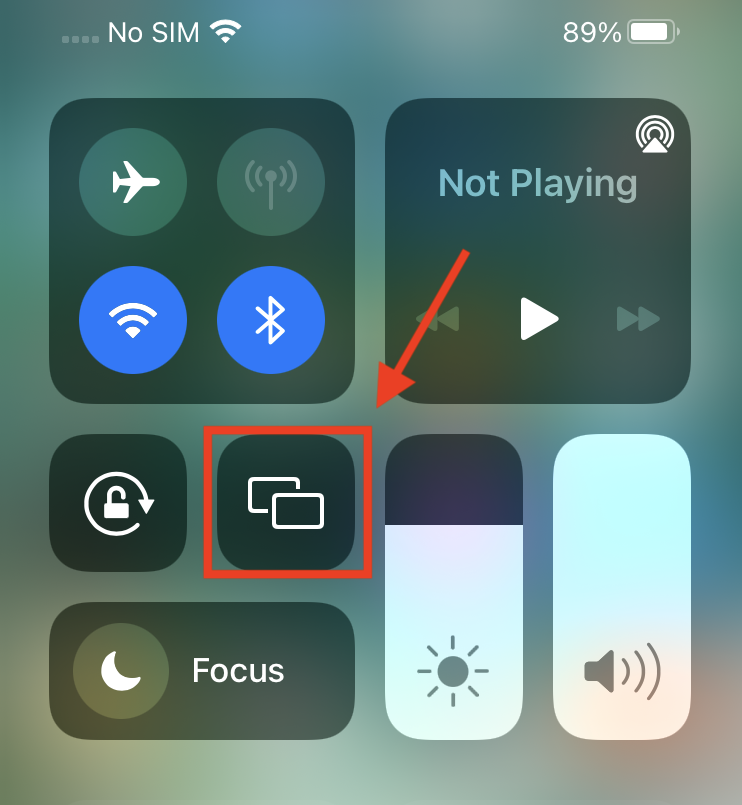Screen dimensions: 742x805
Task: Enable Cellular Data
Action: [x=271, y=182]
